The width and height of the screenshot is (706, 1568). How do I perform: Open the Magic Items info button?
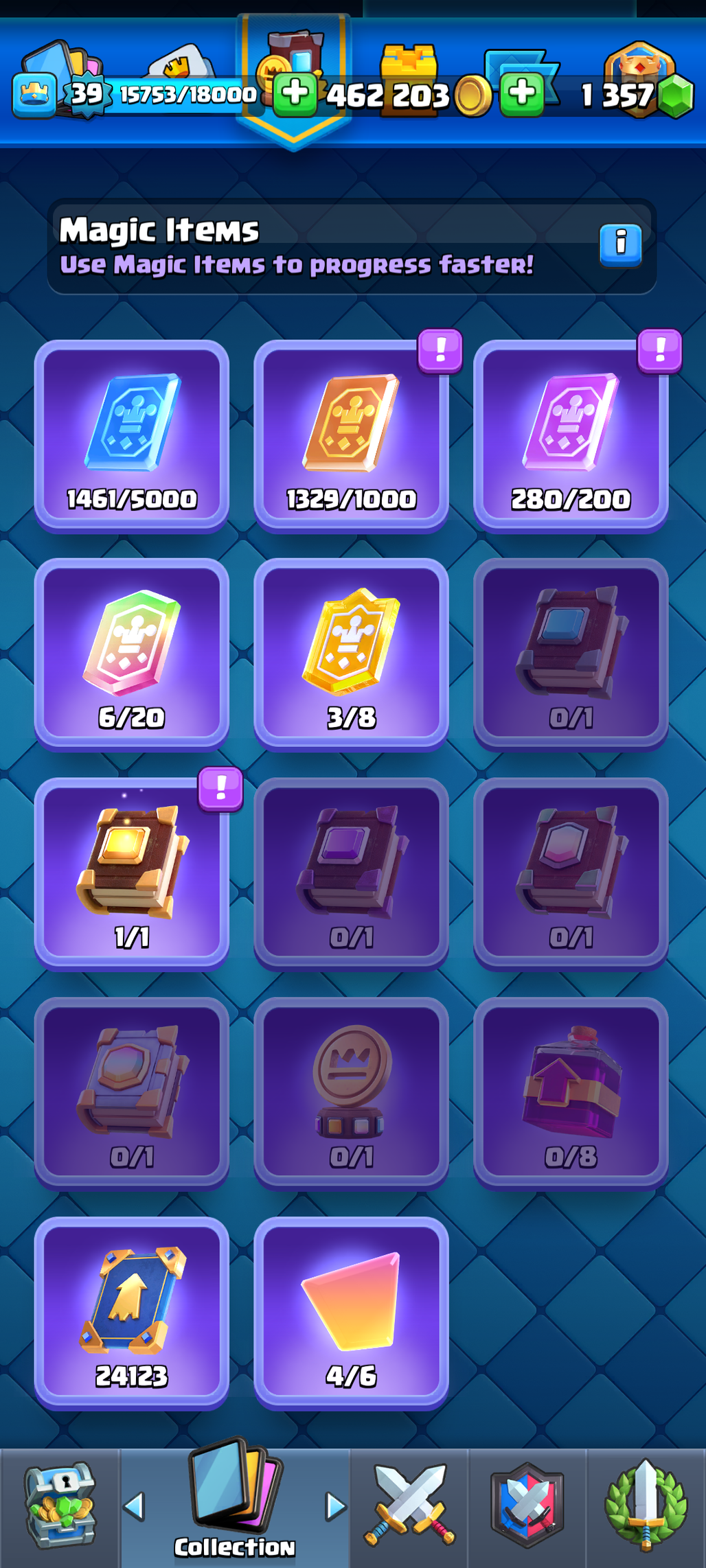[620, 244]
